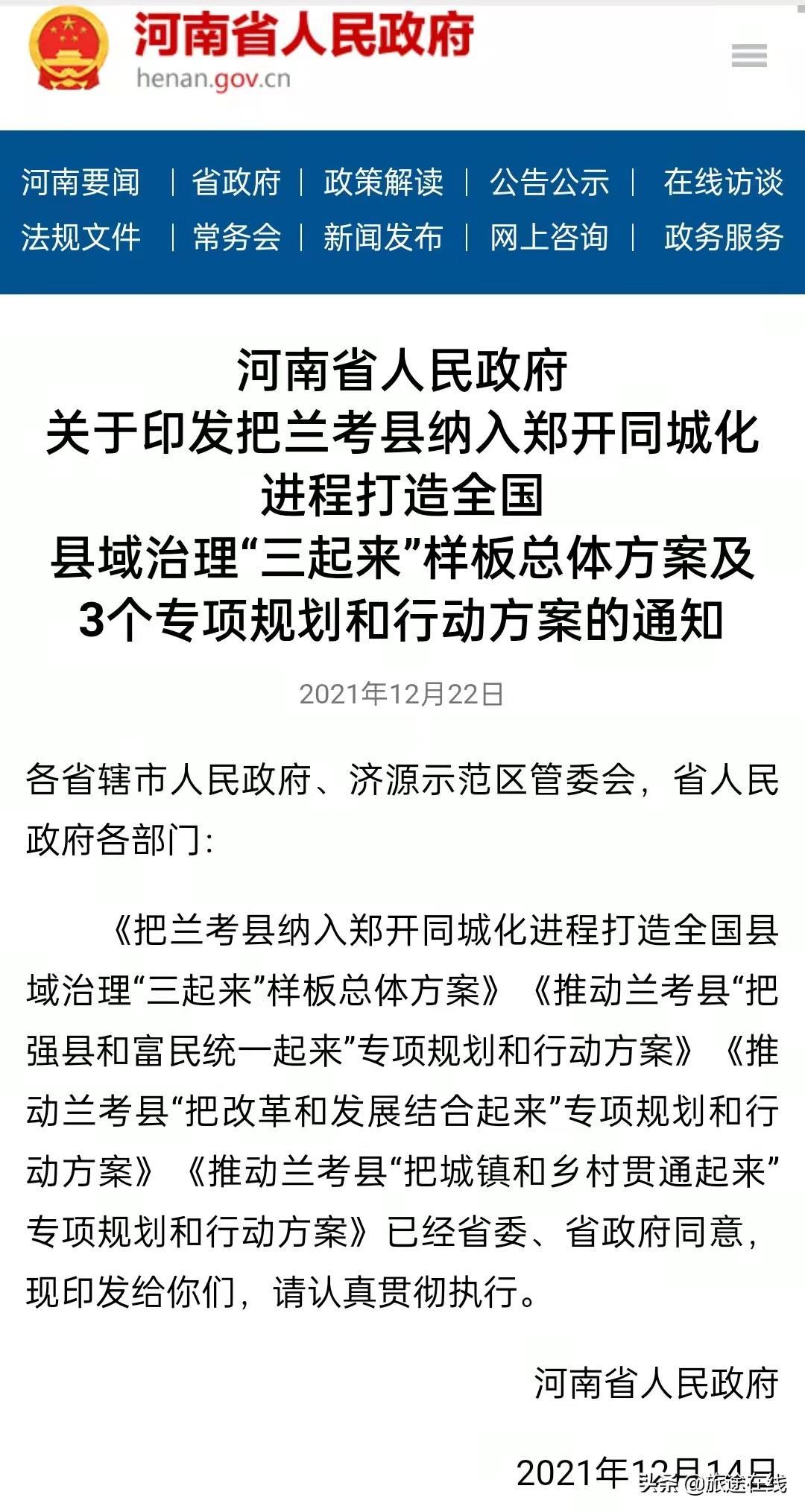This screenshot has width=805, height=1512.
Task: Open 在线访谈 interviews
Action: (723, 183)
